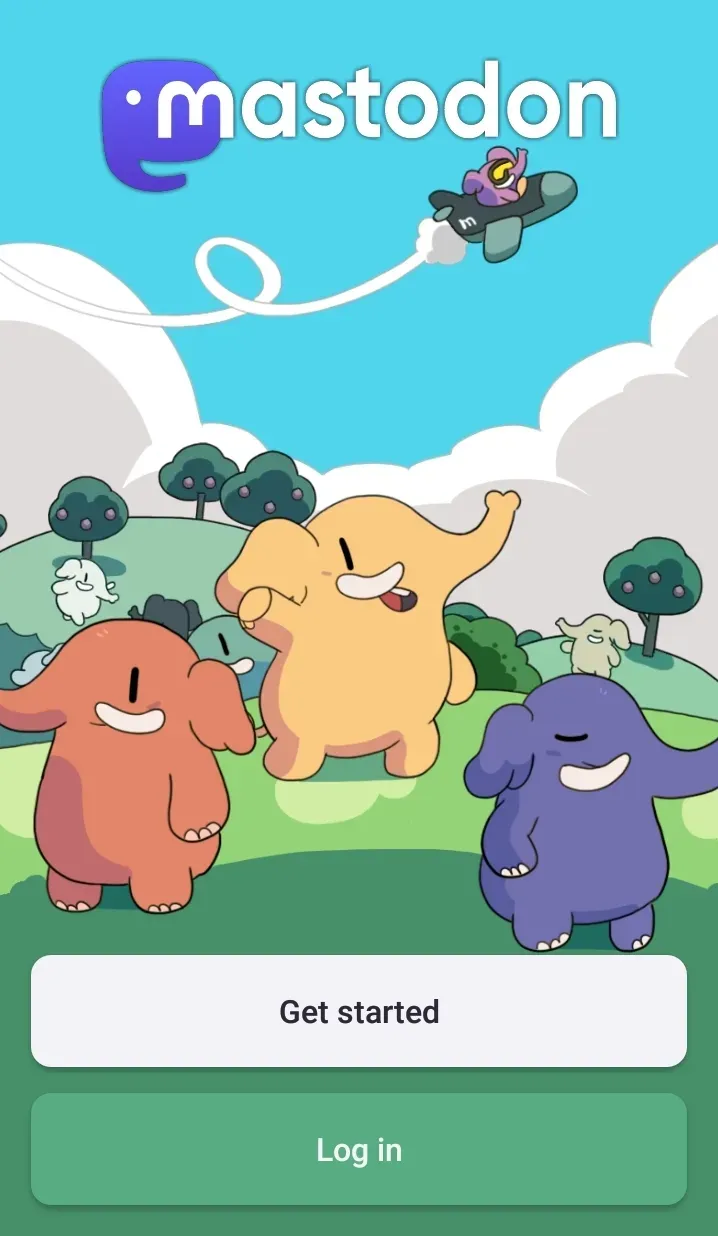Tap the Get started button
This screenshot has height=1236, width=718.
[x=359, y=1011]
